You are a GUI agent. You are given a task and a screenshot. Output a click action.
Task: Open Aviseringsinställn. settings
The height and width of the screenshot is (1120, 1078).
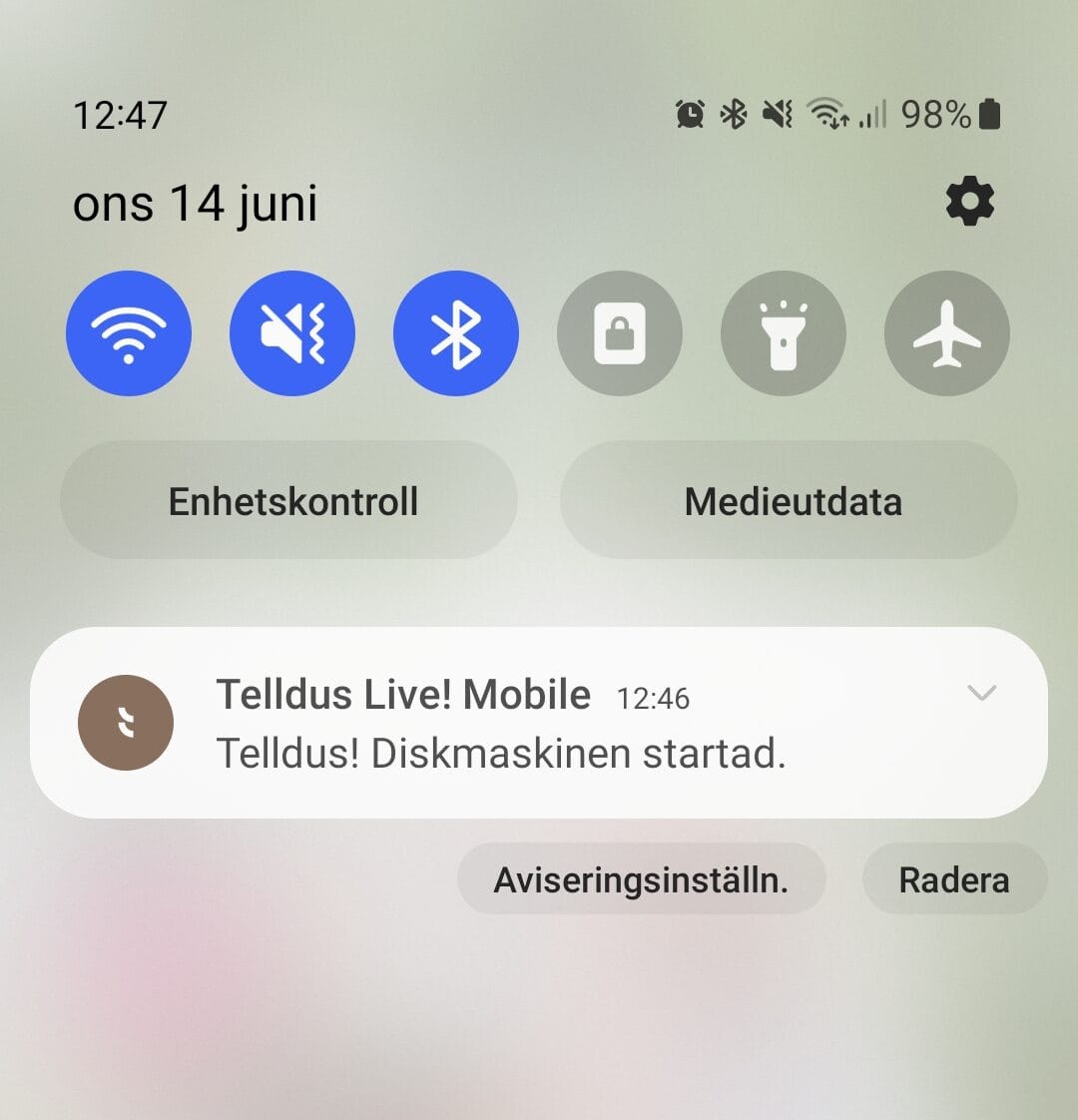click(641, 879)
